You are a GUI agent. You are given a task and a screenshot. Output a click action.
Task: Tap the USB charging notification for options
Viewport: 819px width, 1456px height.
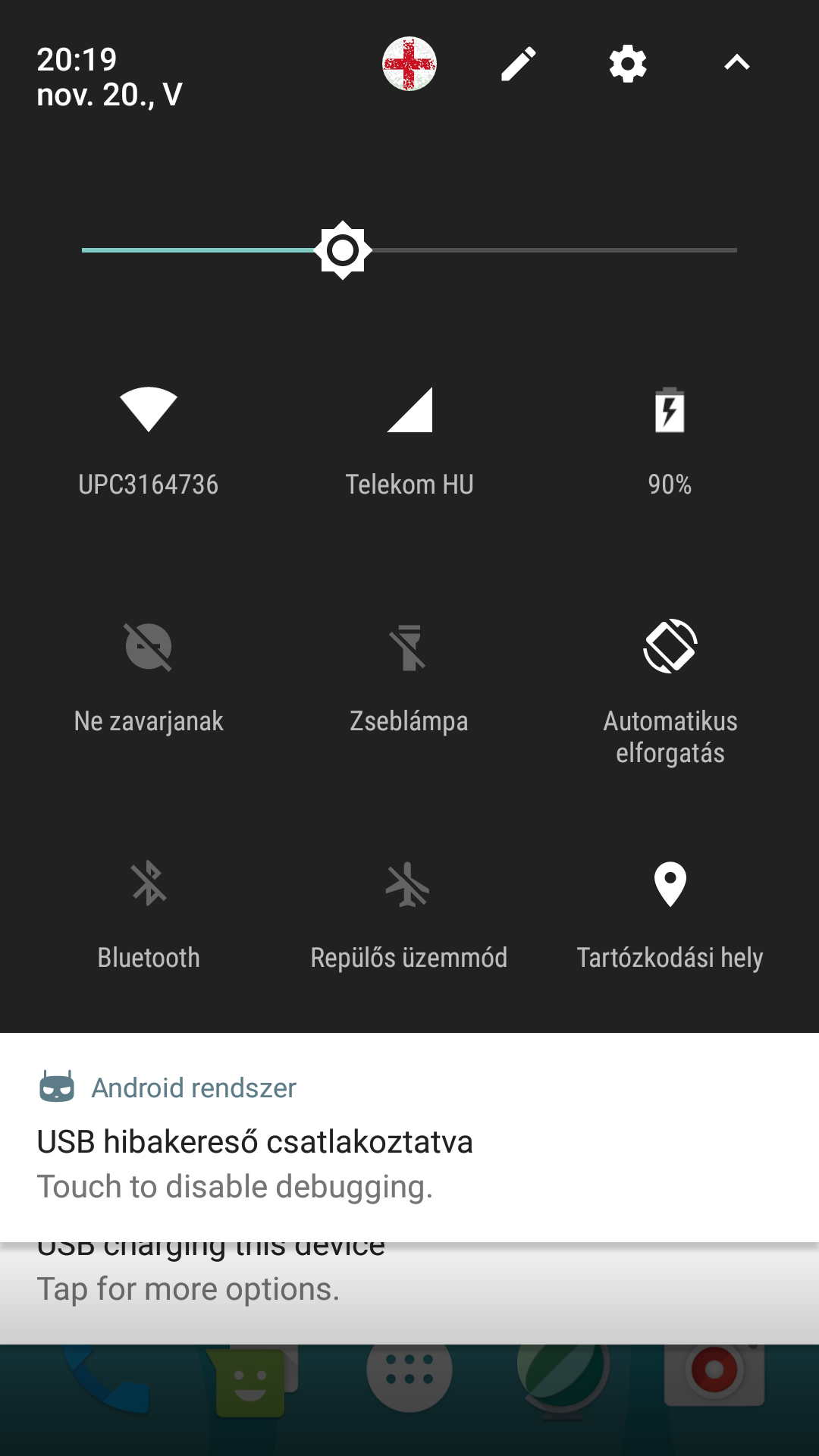(409, 1293)
